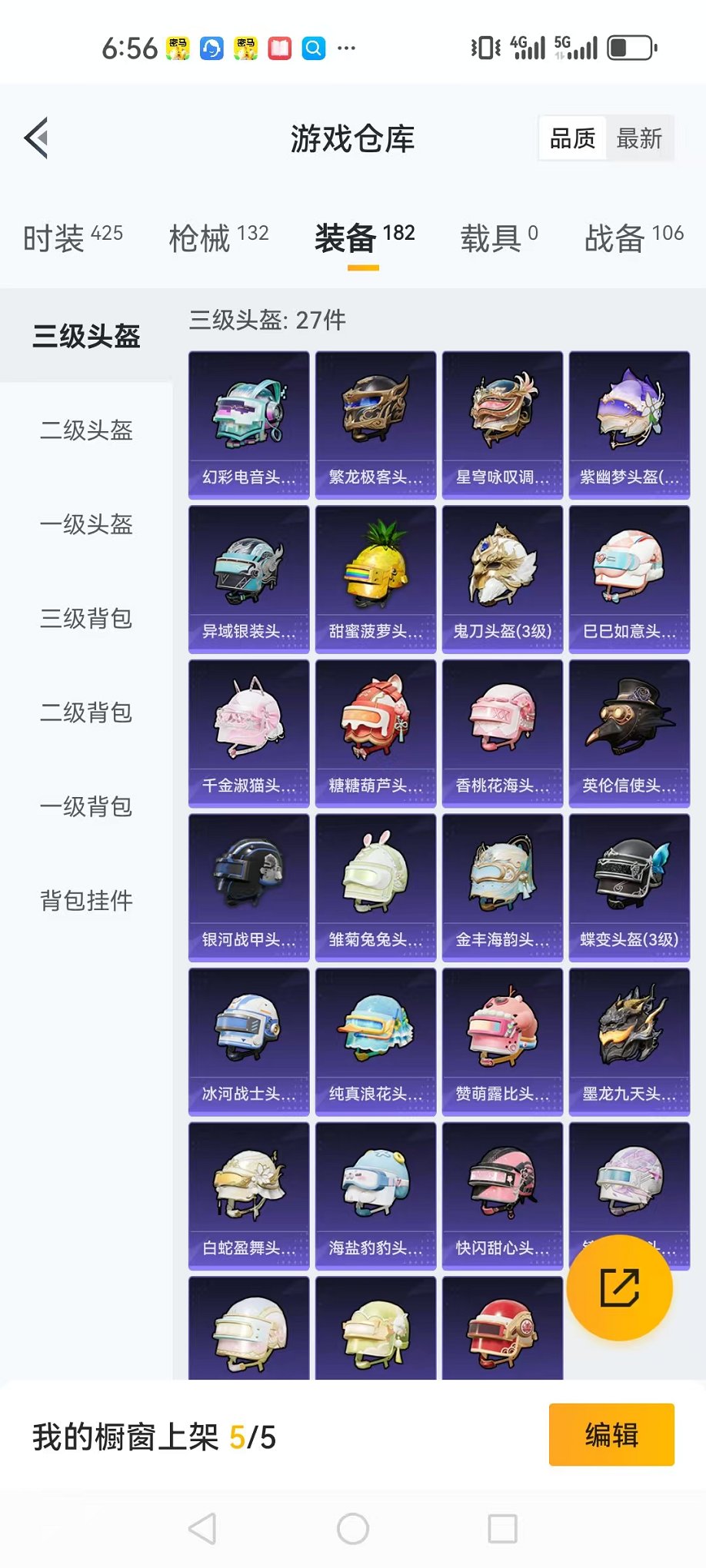Tap the 编辑 button
Viewport: 706px width, 1568px height.
pos(611,1435)
